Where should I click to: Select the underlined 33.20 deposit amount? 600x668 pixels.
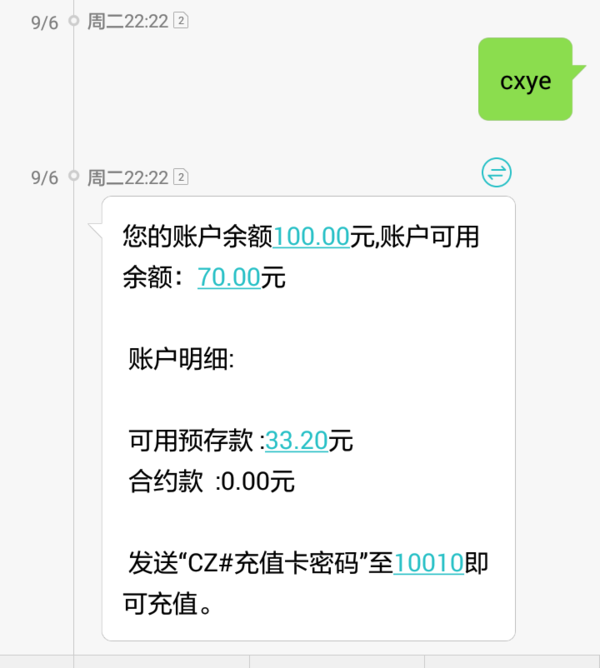297,440
